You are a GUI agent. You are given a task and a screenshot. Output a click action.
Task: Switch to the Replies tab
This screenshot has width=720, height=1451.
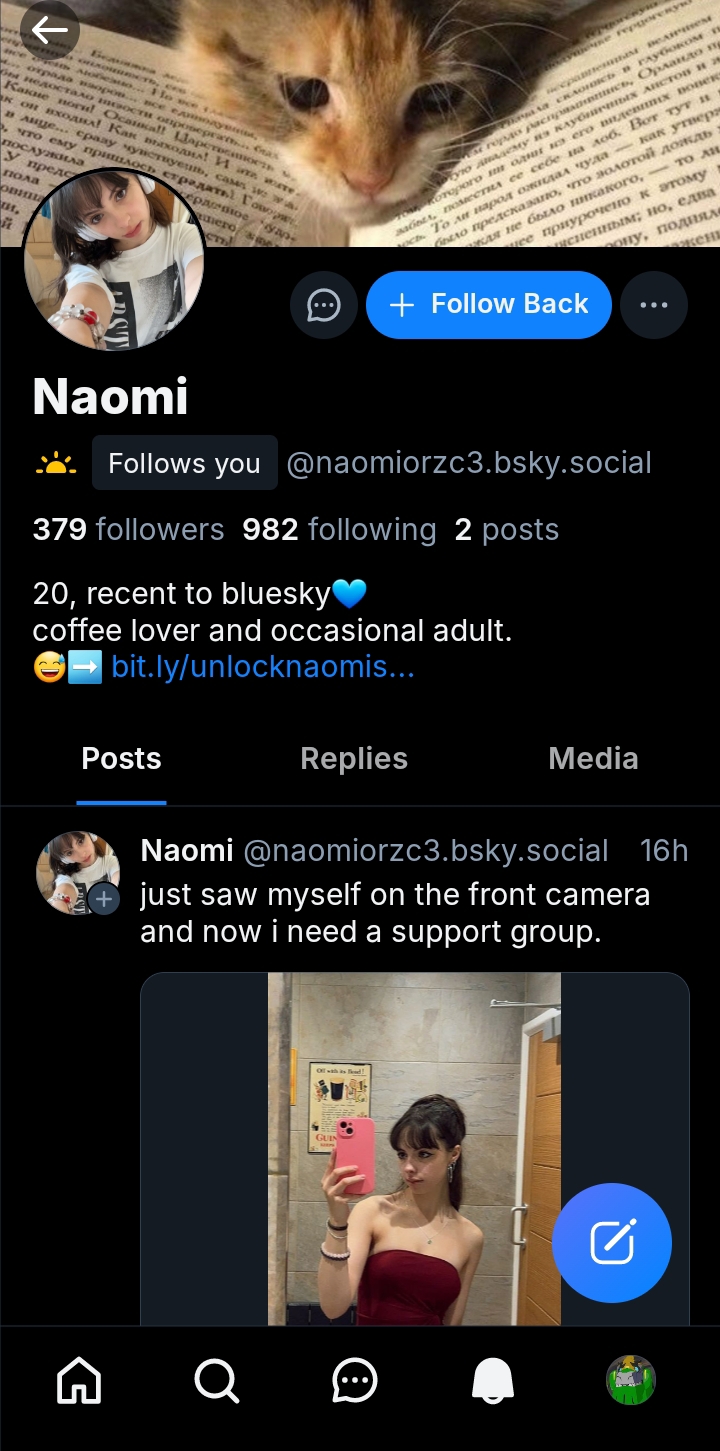(x=354, y=759)
